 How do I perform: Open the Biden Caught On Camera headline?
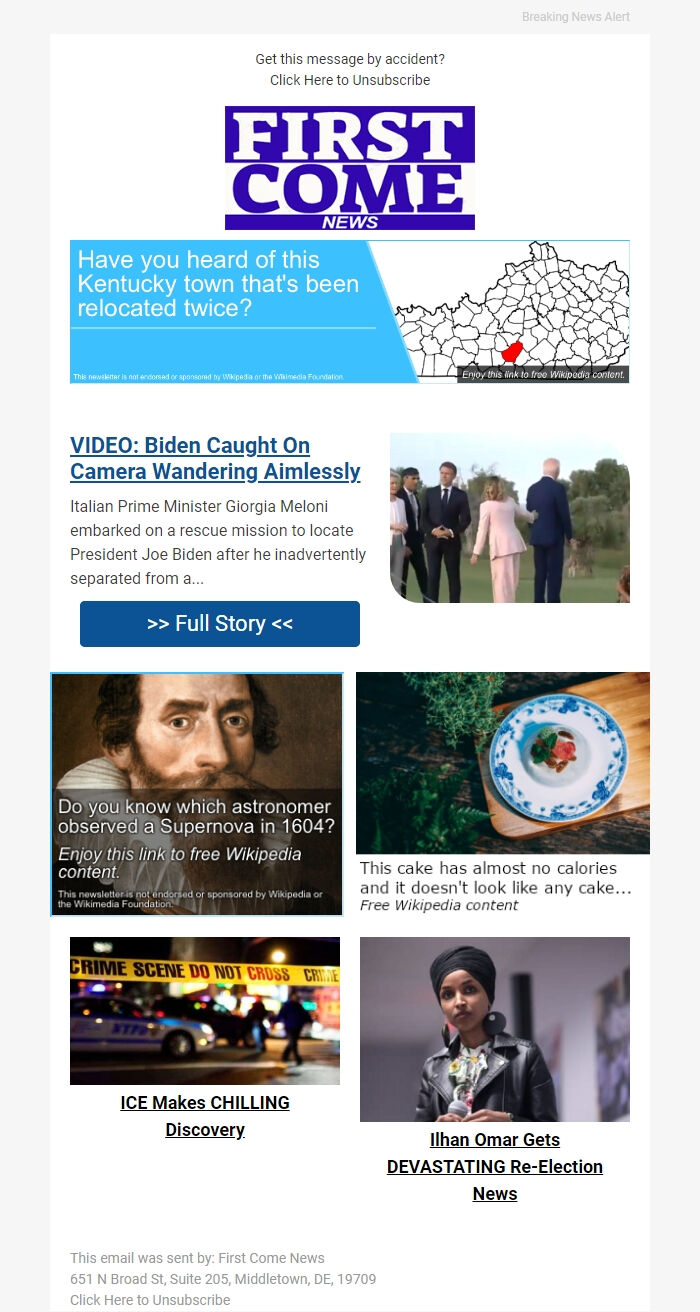click(x=215, y=458)
